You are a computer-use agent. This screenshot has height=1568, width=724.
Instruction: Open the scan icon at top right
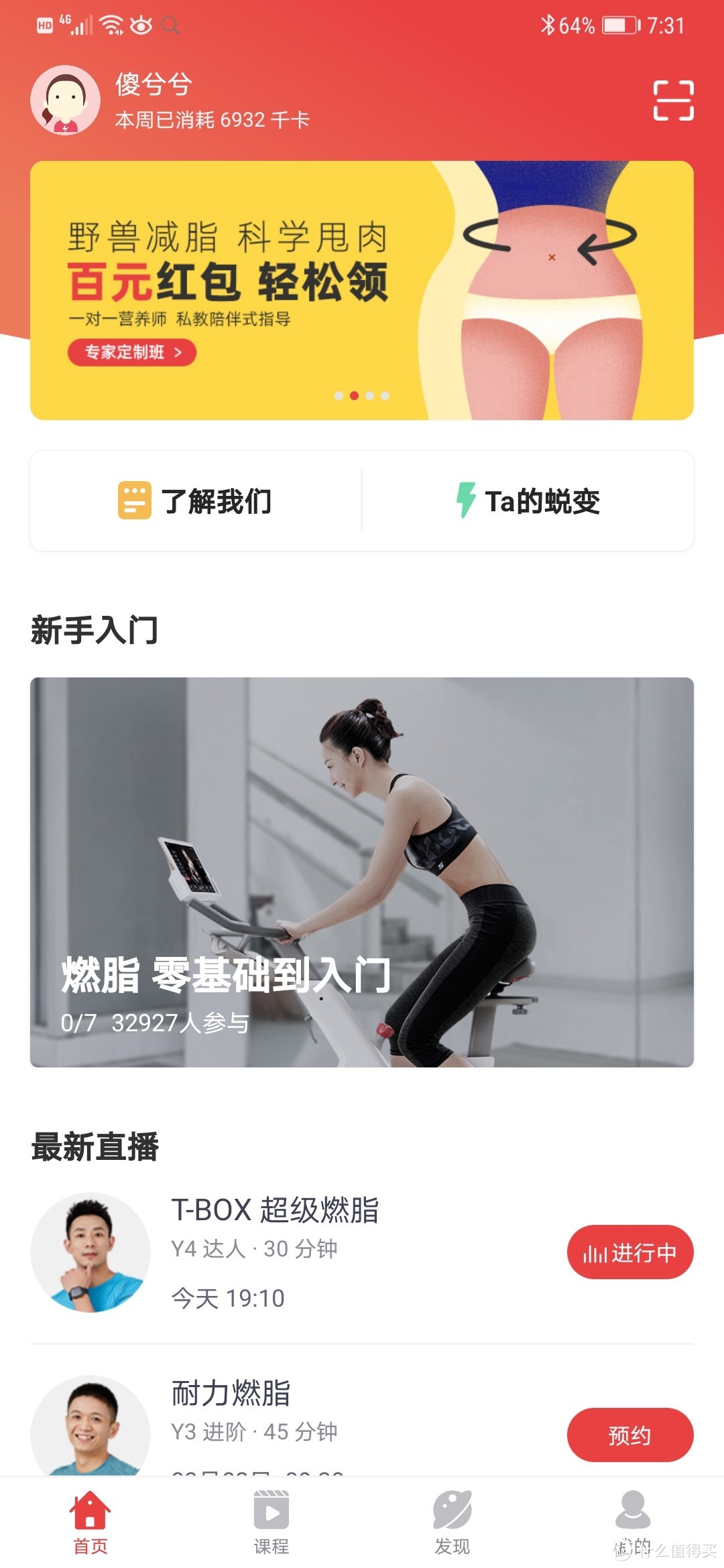673,101
